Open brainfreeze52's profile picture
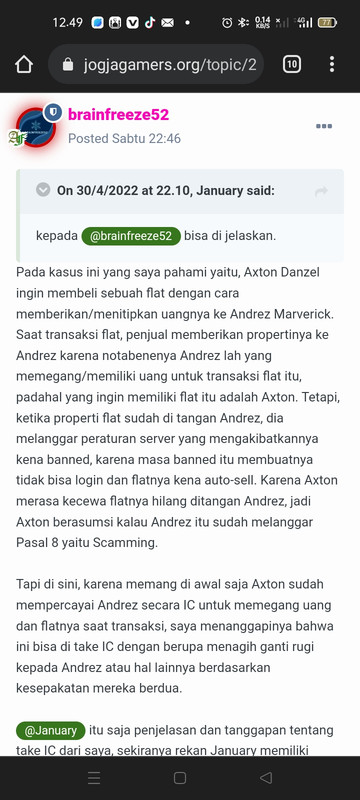Image resolution: width=360 pixels, height=800 pixels. (36, 128)
